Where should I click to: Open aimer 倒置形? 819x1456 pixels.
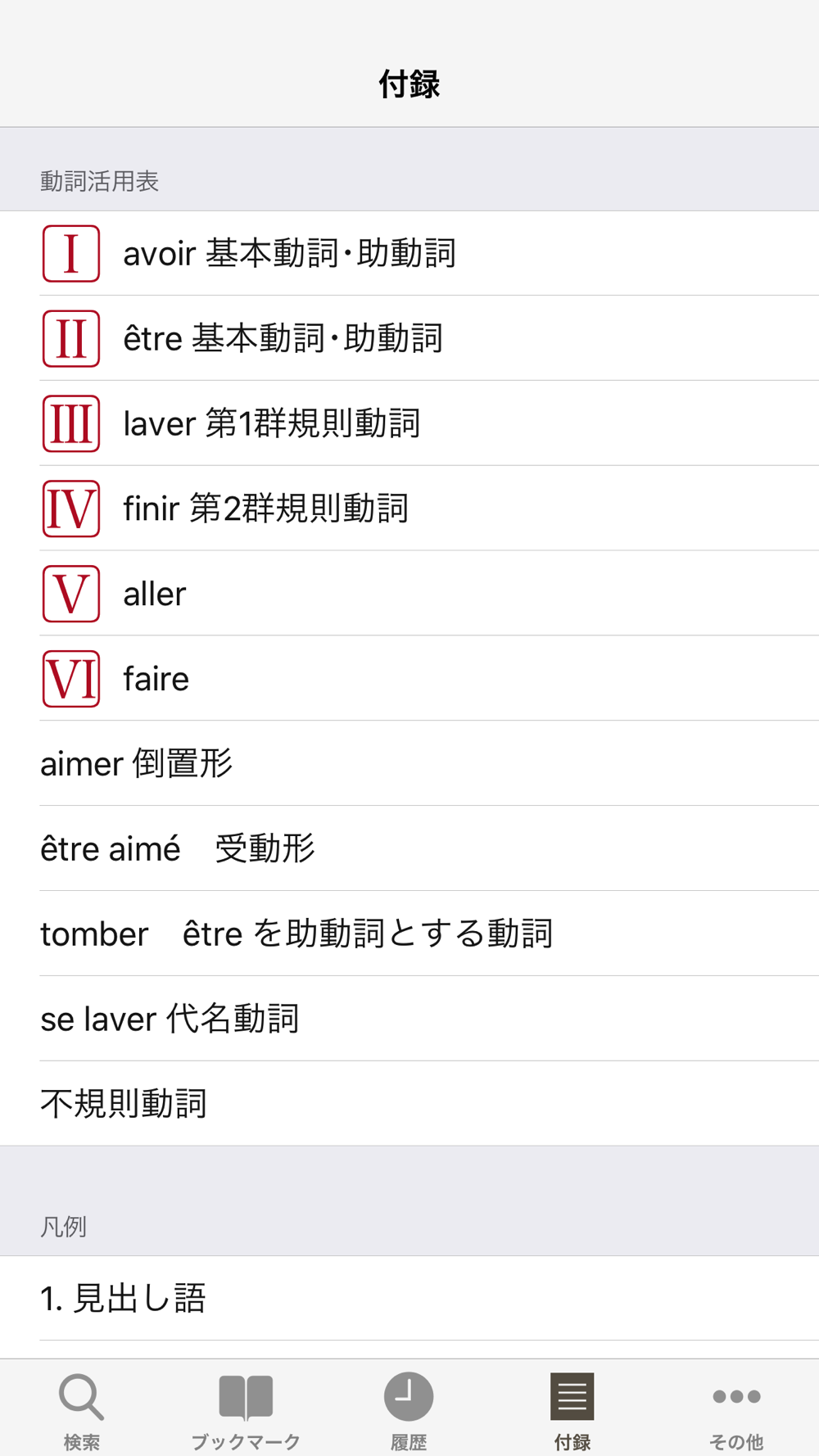point(409,764)
